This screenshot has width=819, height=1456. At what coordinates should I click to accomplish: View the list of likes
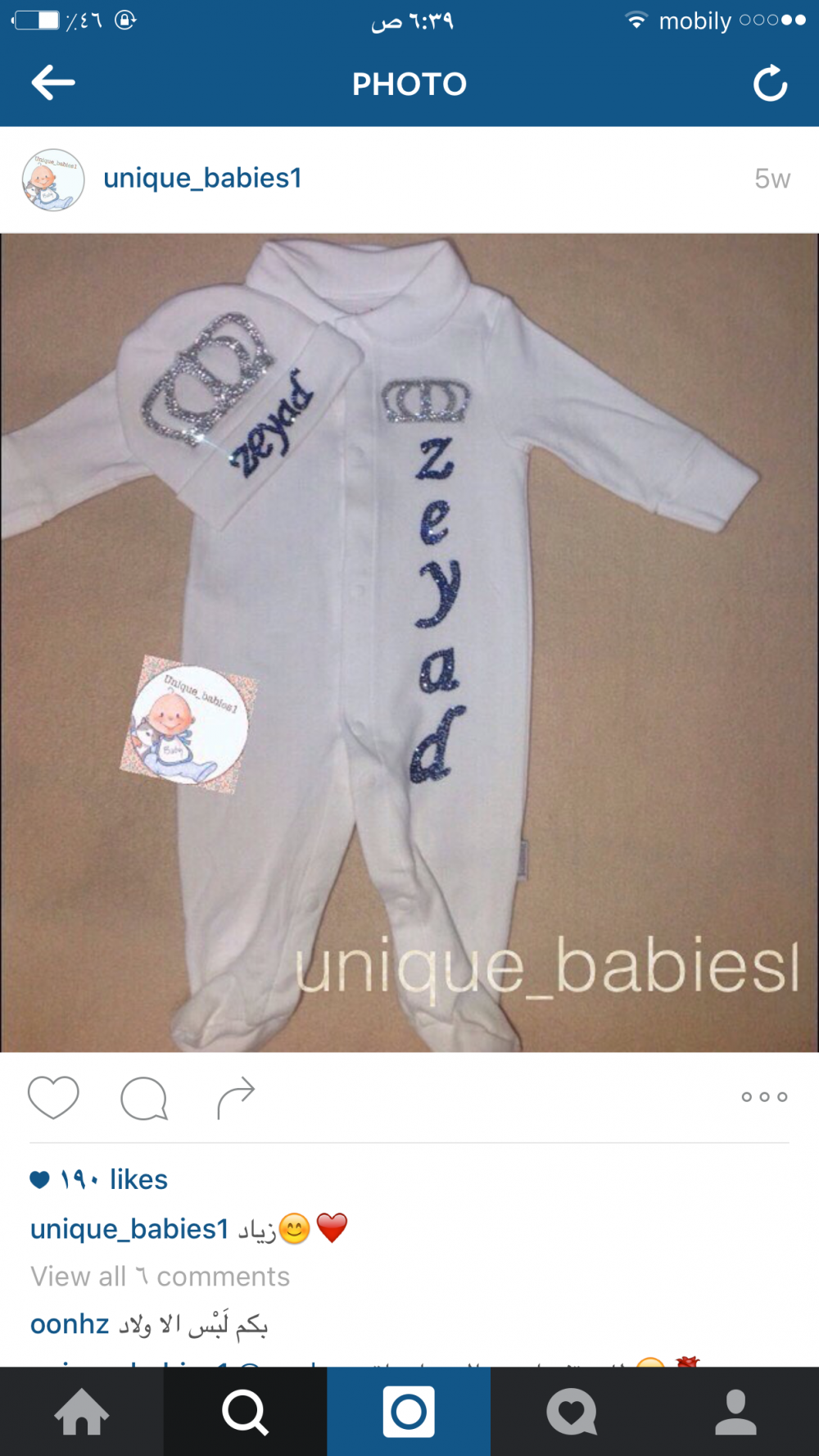(113, 1180)
